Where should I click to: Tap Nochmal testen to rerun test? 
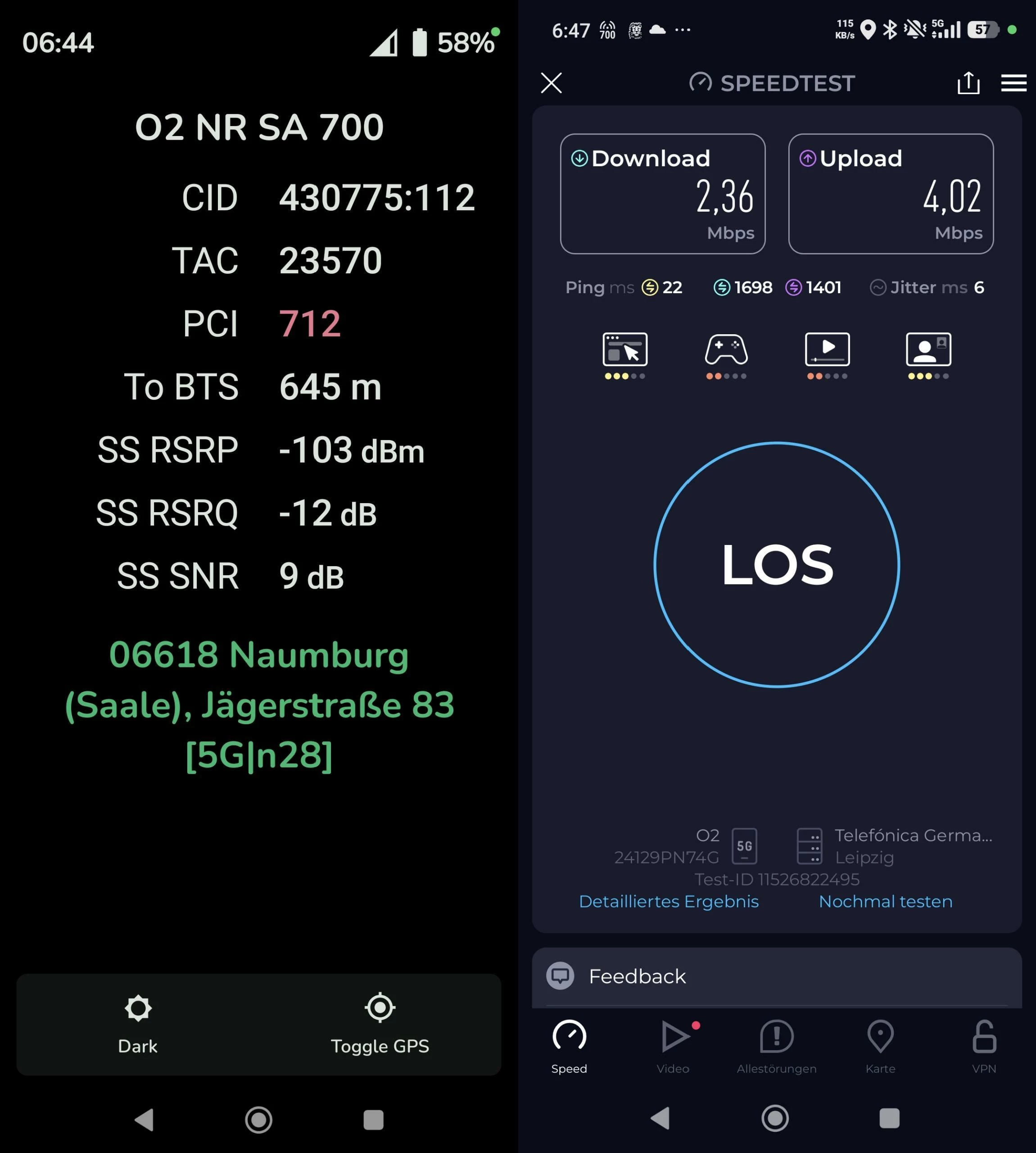click(885, 902)
